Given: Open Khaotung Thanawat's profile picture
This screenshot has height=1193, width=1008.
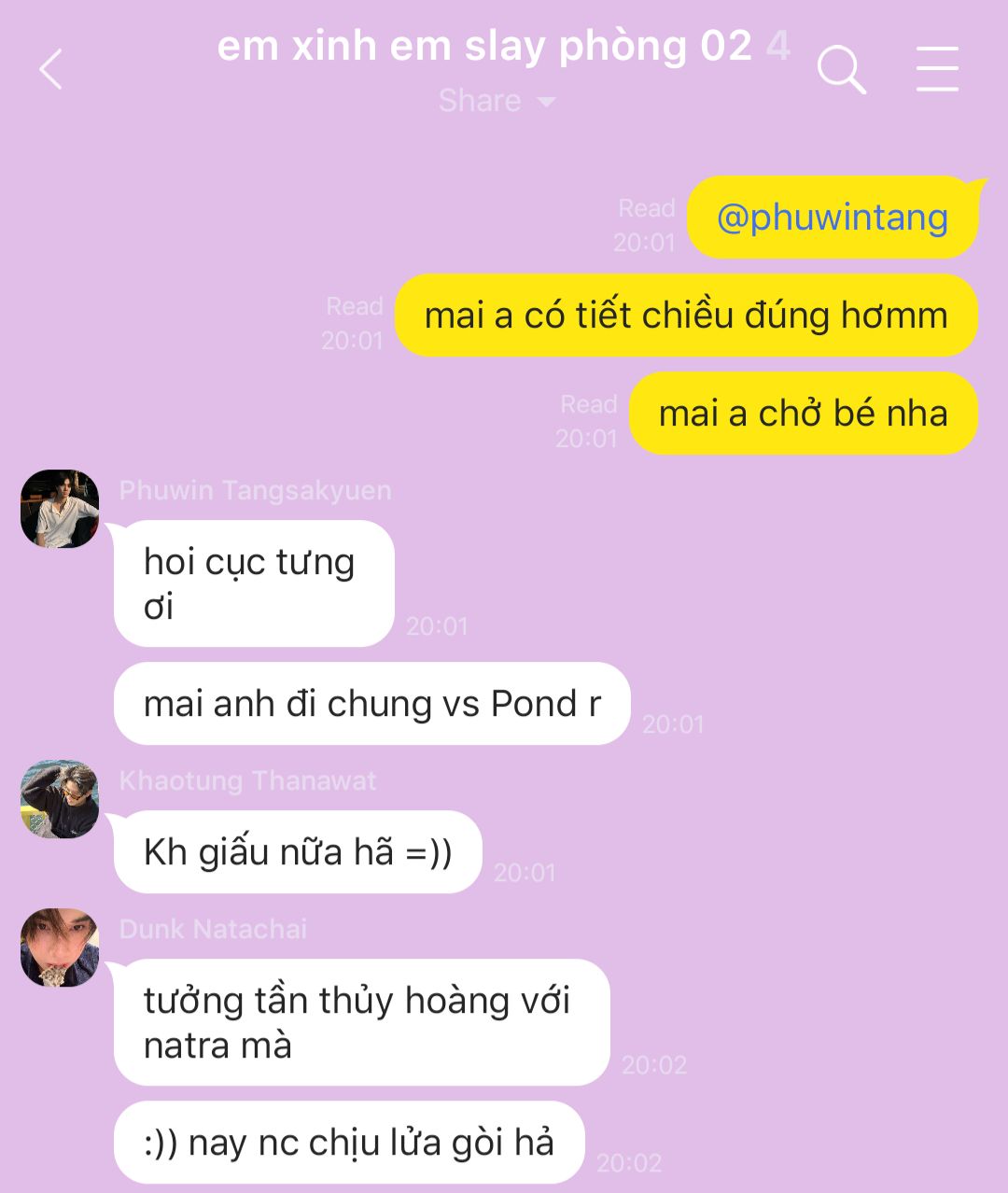Looking at the screenshot, I should [x=60, y=799].
